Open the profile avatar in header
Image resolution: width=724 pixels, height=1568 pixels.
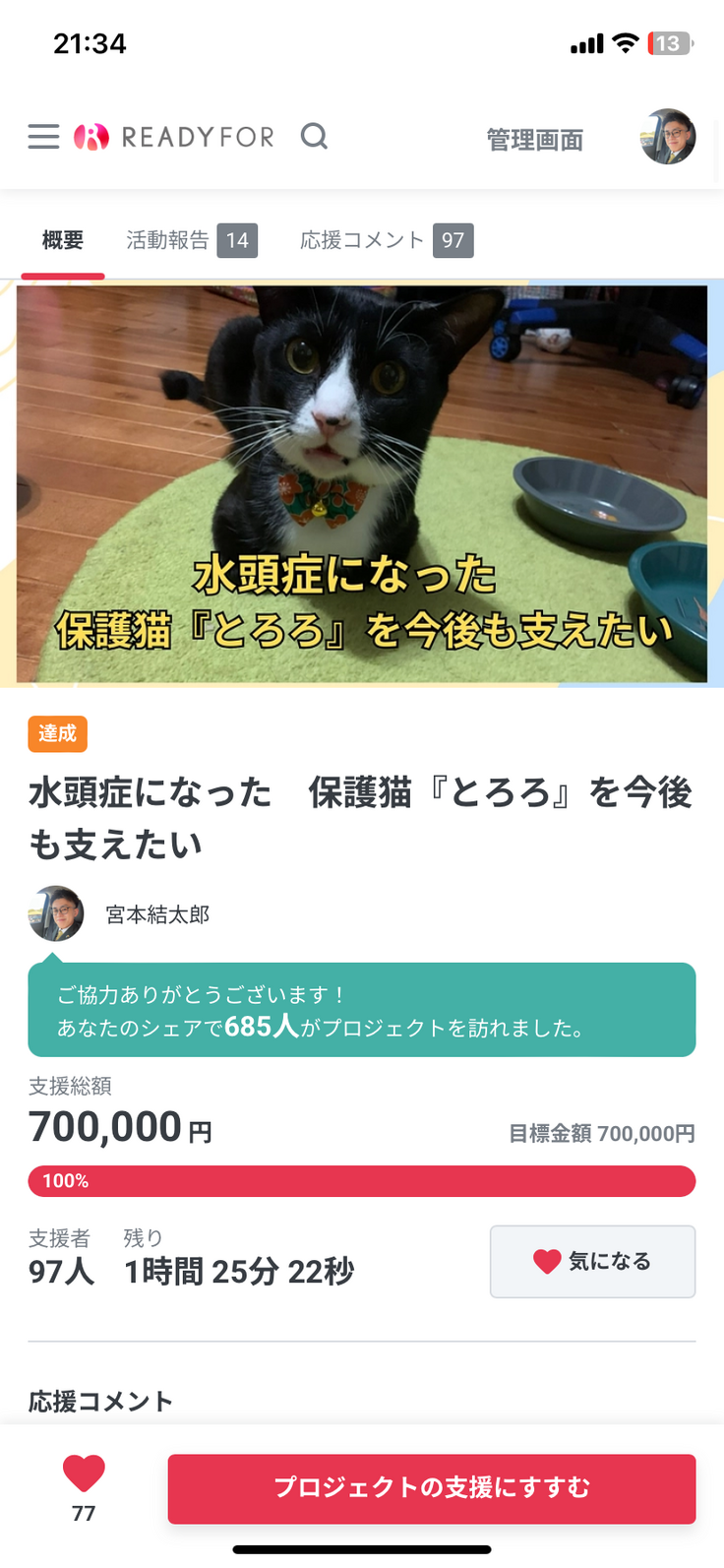pos(668,137)
